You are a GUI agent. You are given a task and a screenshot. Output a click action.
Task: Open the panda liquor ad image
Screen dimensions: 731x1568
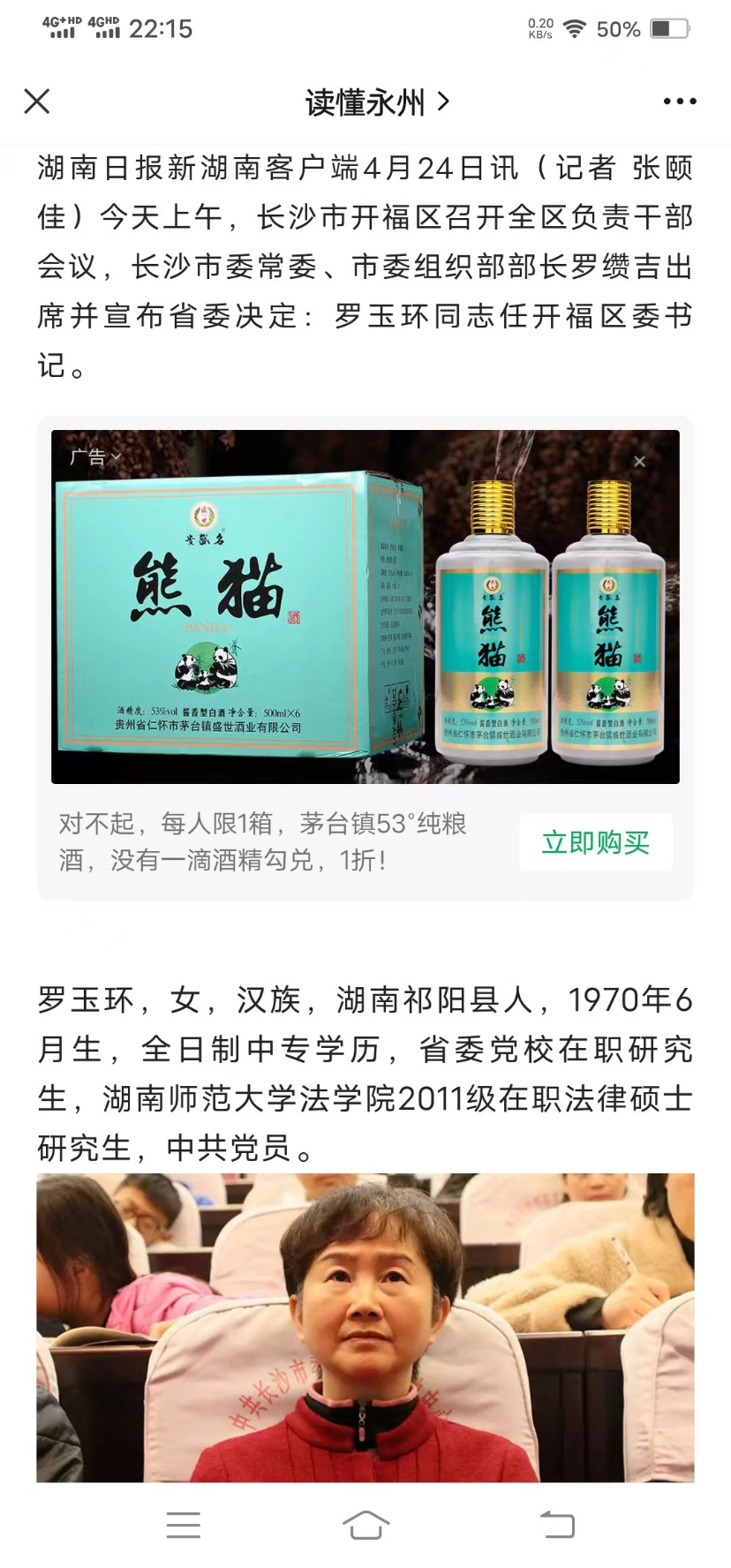(365, 618)
